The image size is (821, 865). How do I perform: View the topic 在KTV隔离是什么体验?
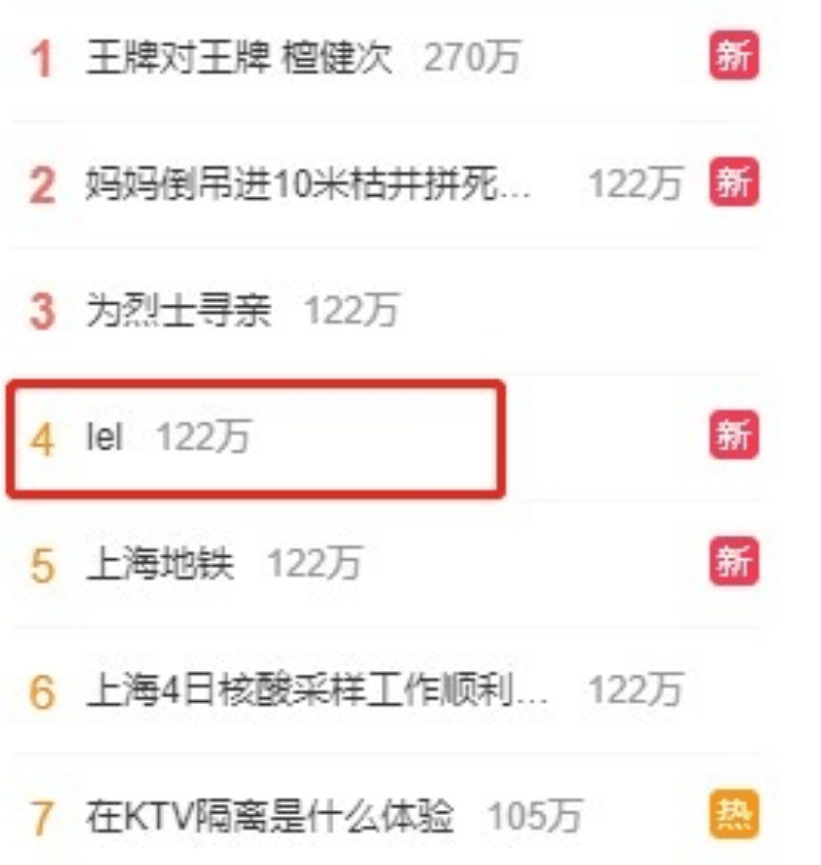270,817
